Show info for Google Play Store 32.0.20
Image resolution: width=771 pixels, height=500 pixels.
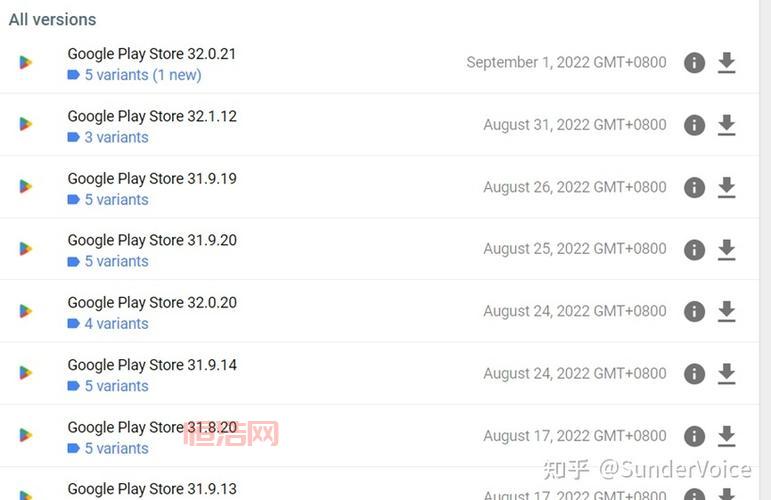694,311
